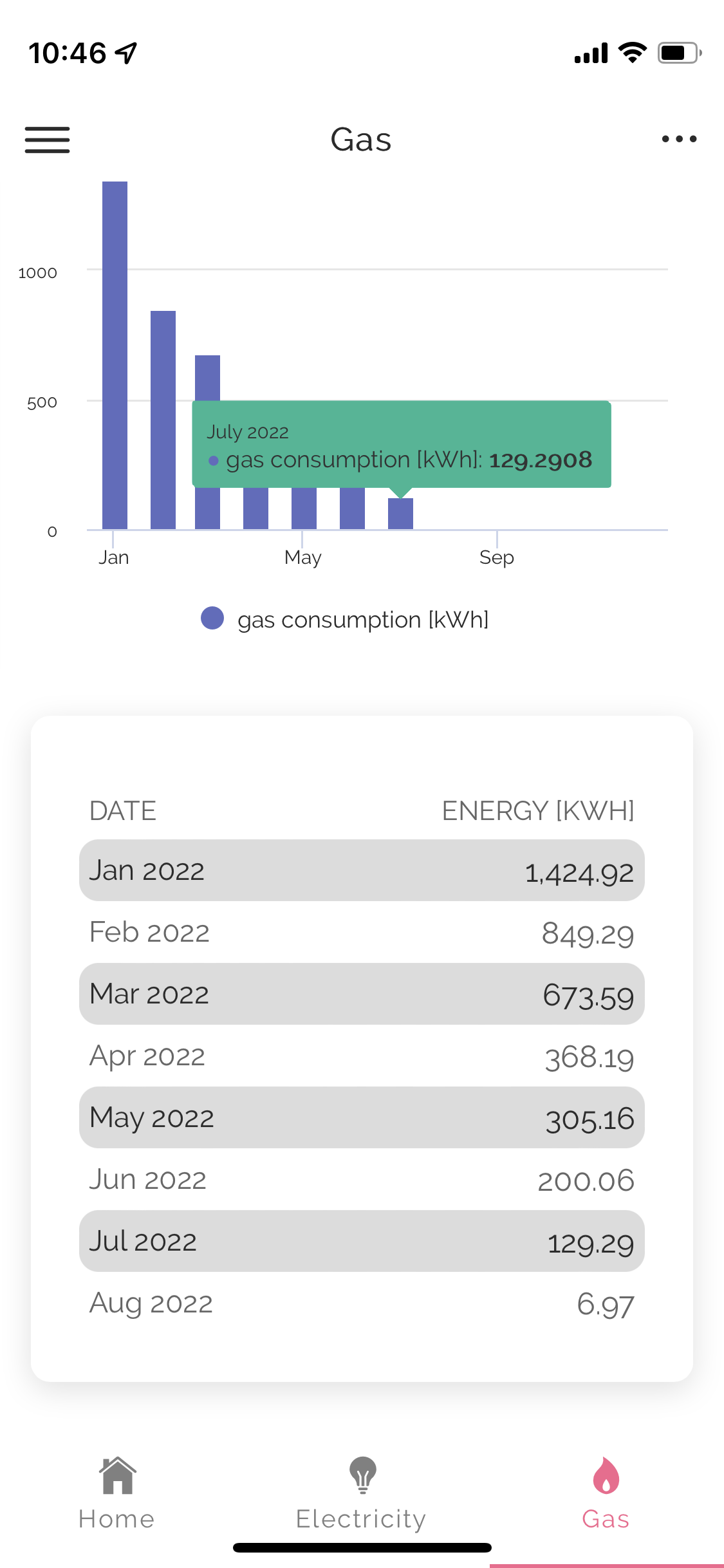724x1568 pixels.
Task: Open the hamburger drawer menu
Action: pyautogui.click(x=47, y=140)
